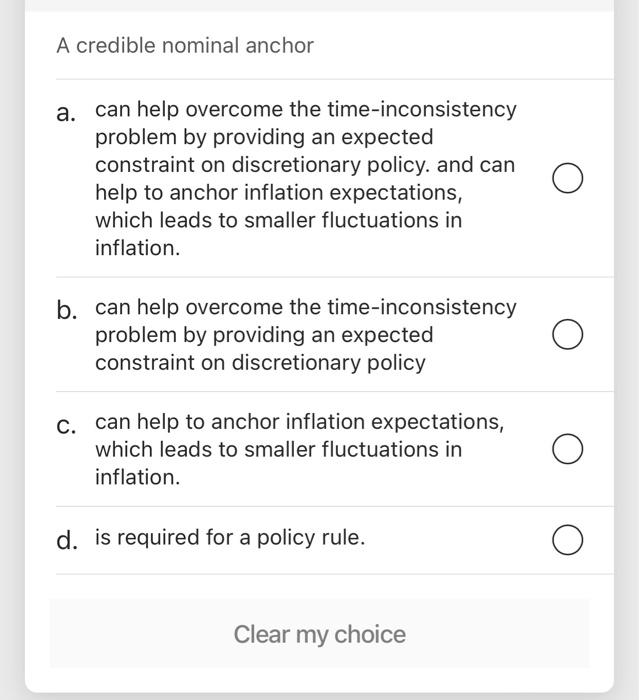Choose option b about the time-inconsistency problem
This screenshot has width=639, height=700.
567,335
